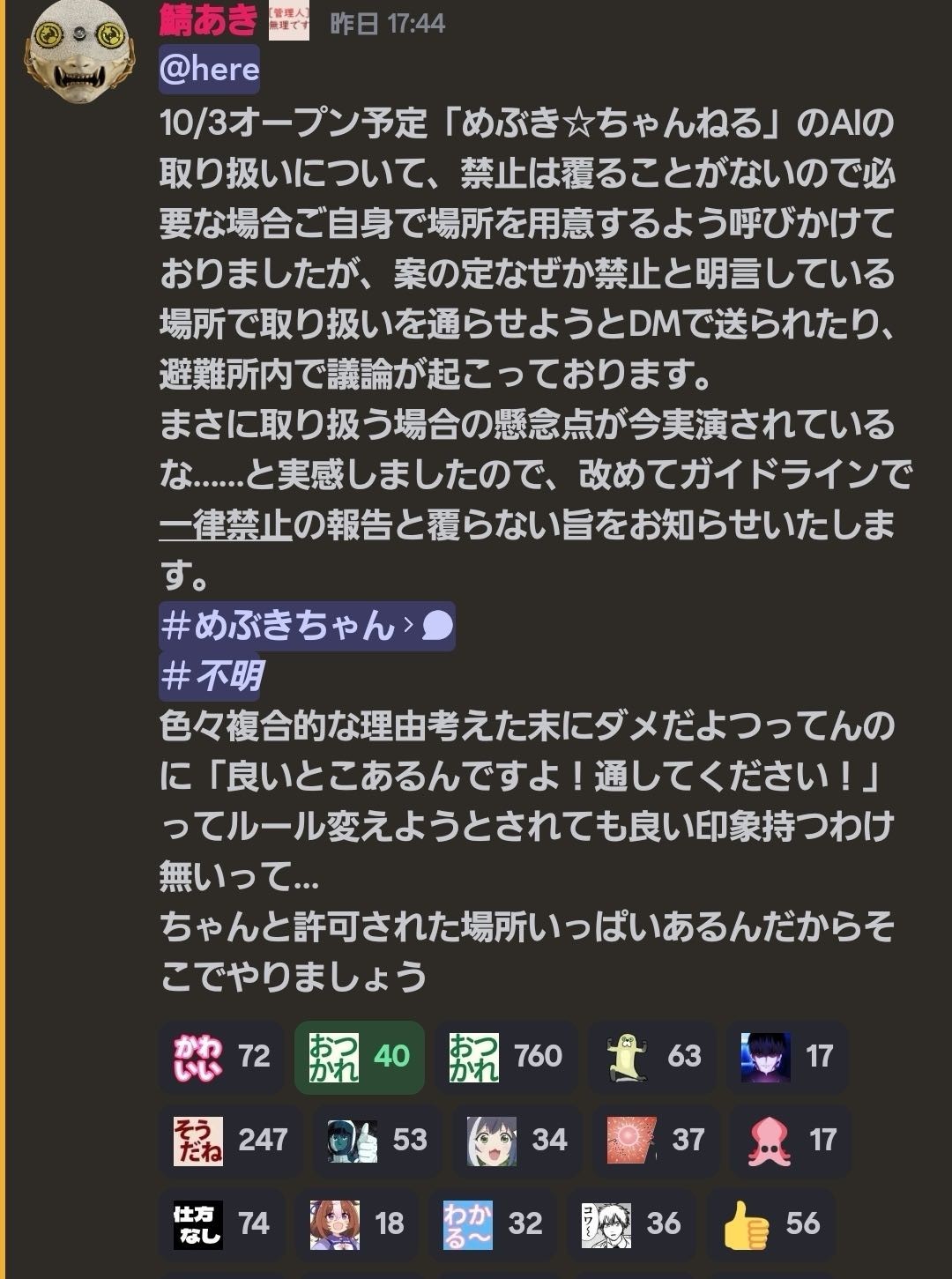Remove your おつかれ reaction showing 40
Screen dimensions: 952x1279
[360, 1057]
